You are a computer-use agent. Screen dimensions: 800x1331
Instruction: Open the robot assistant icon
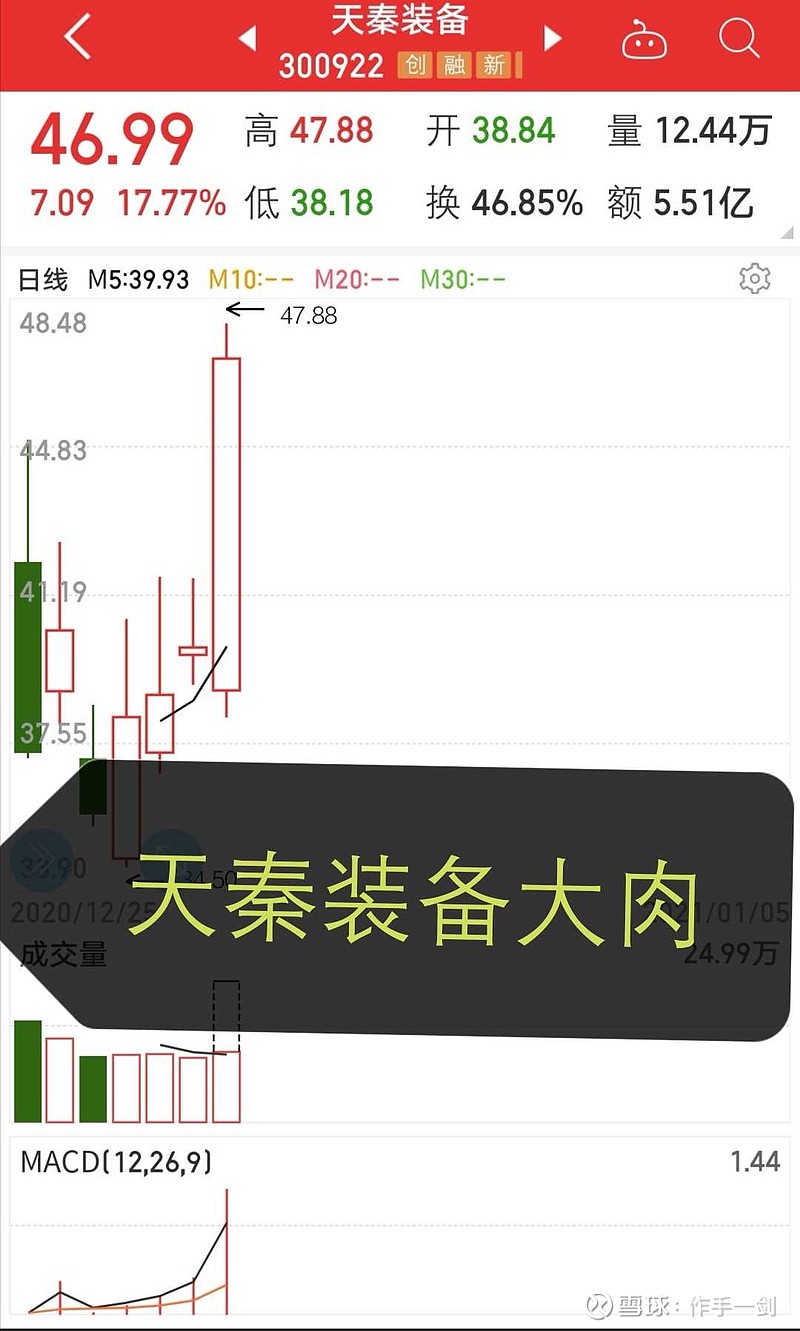[644, 41]
